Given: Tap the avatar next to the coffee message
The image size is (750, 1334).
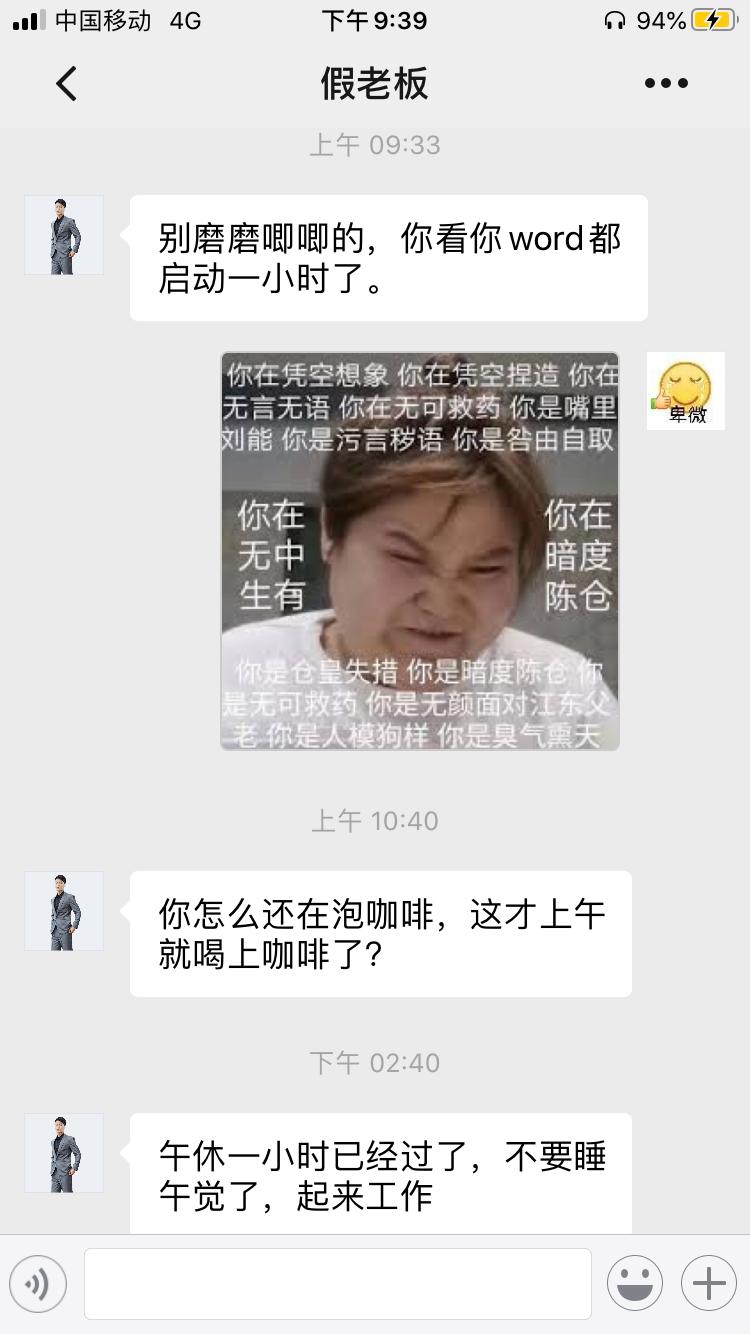Looking at the screenshot, I should tap(63, 911).
